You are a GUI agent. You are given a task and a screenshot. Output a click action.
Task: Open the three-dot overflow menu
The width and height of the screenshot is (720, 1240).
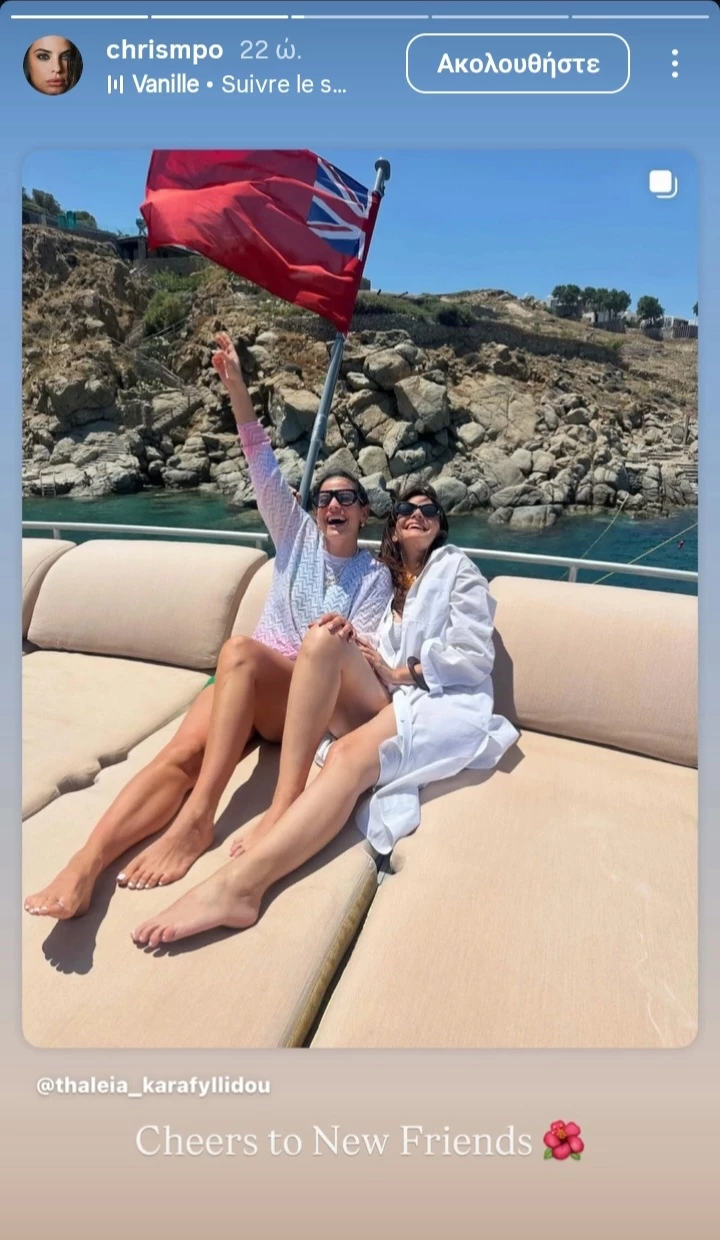tap(675, 64)
